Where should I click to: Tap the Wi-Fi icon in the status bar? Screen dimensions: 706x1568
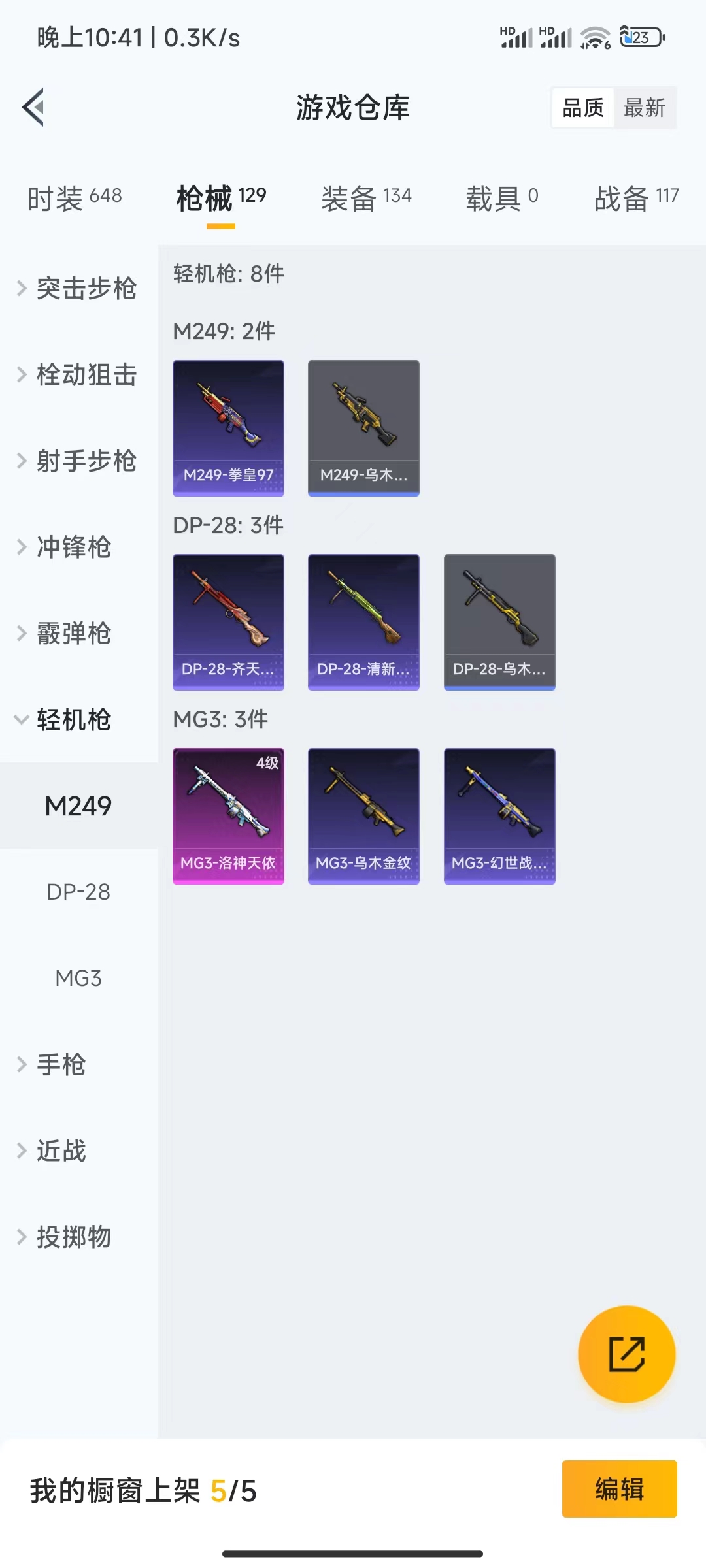tap(594, 37)
